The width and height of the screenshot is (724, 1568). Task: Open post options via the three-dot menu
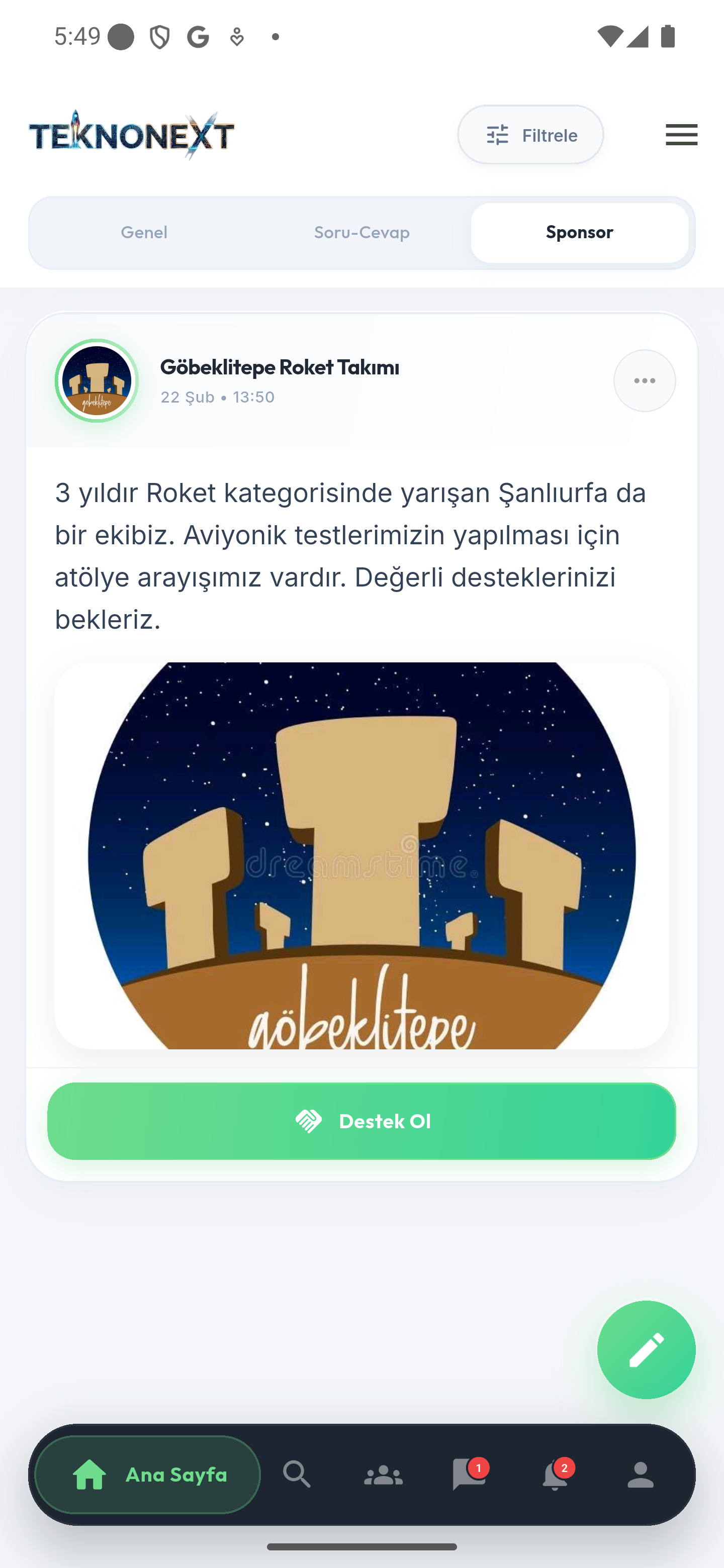pos(644,380)
